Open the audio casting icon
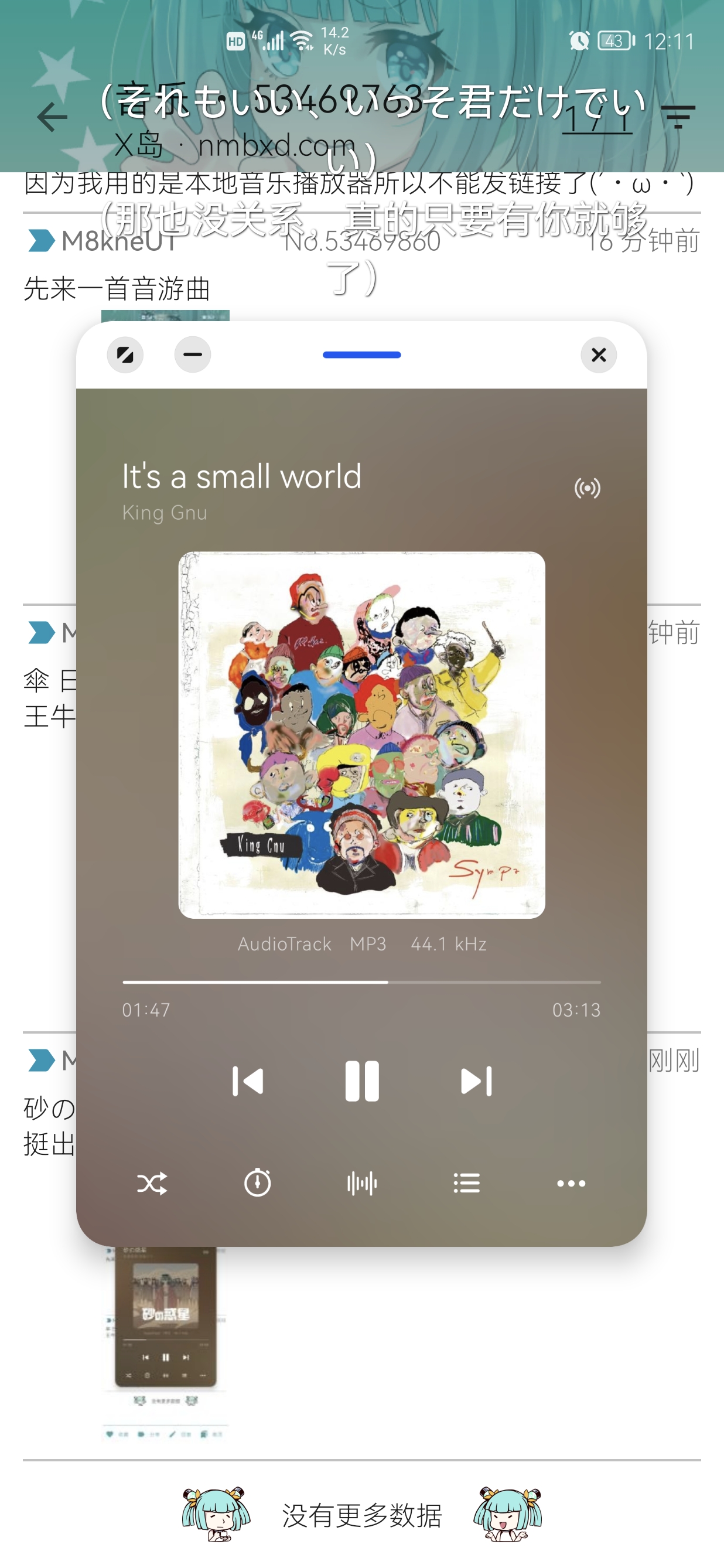The height and width of the screenshot is (1568, 724). point(587,488)
